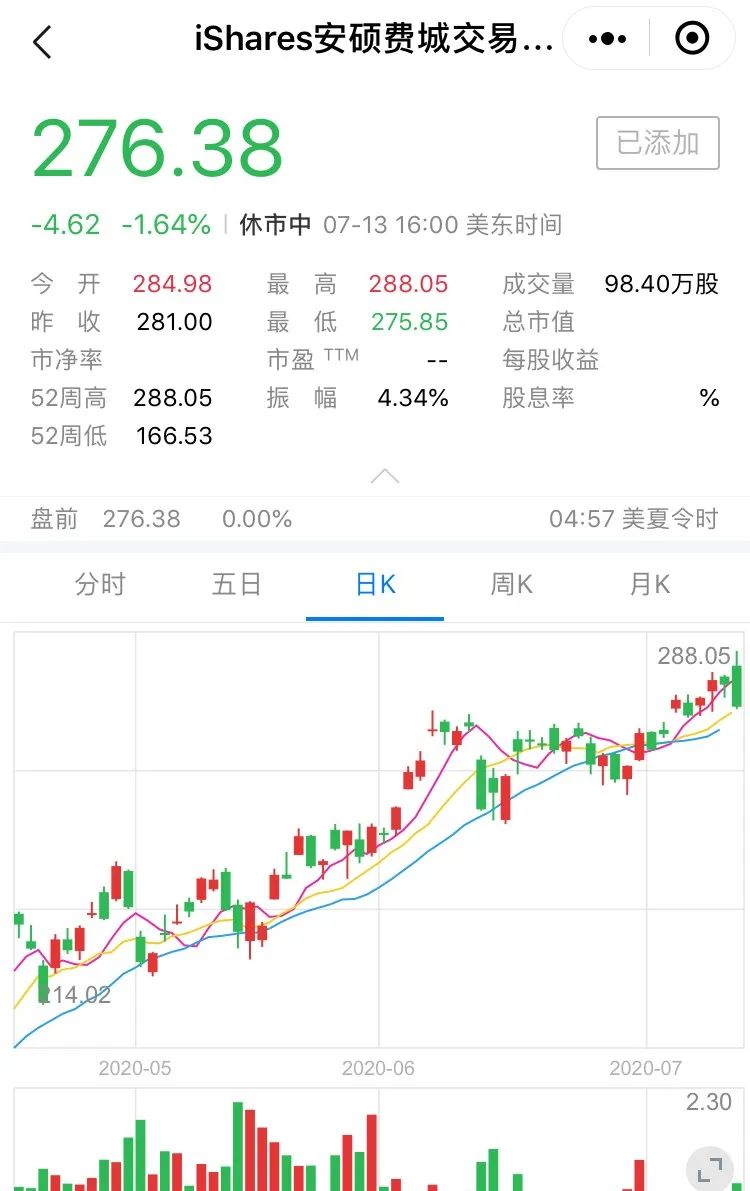Go back using the top-left arrow

43,41
